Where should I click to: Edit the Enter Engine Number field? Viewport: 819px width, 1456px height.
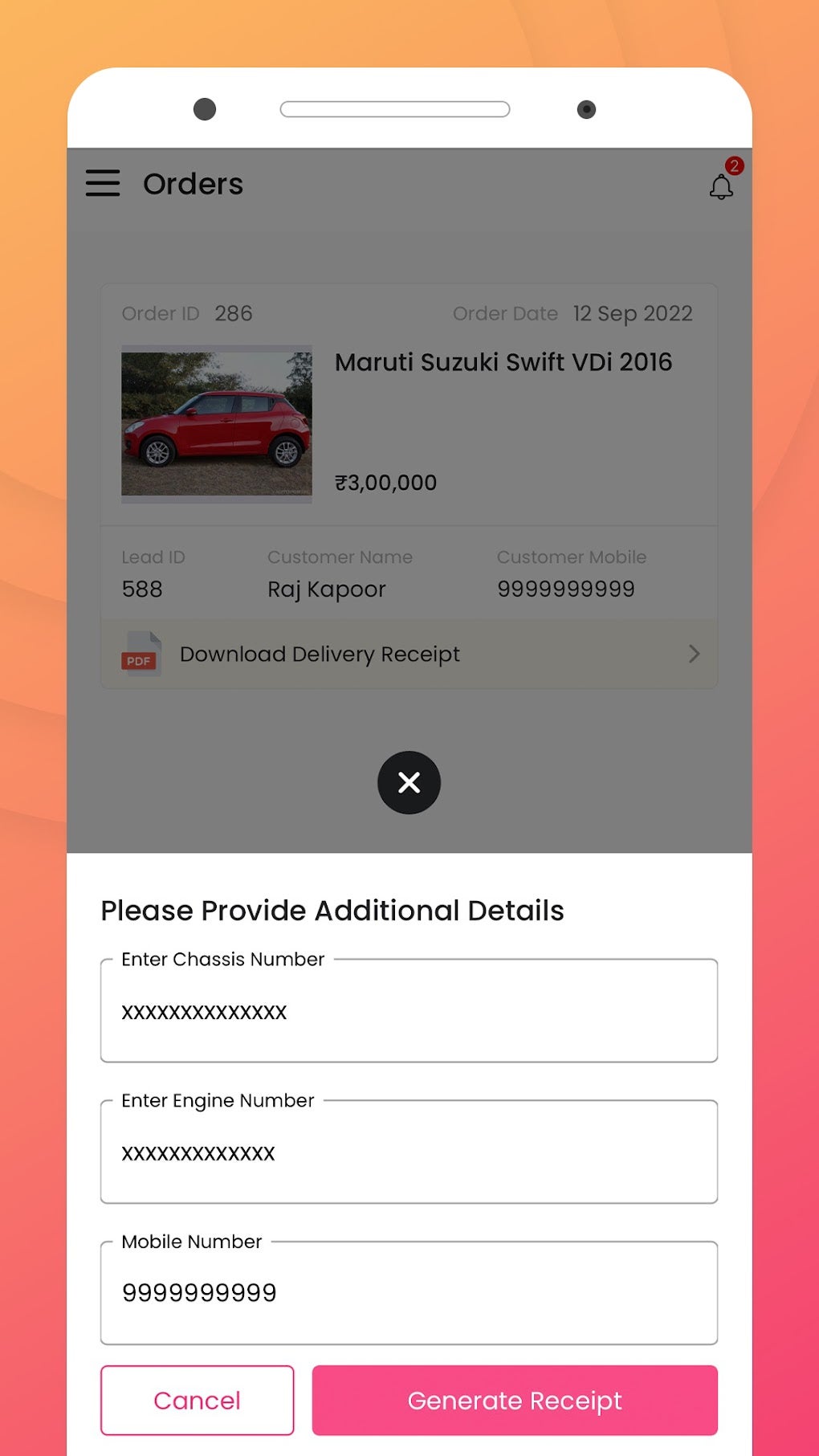click(x=409, y=1152)
